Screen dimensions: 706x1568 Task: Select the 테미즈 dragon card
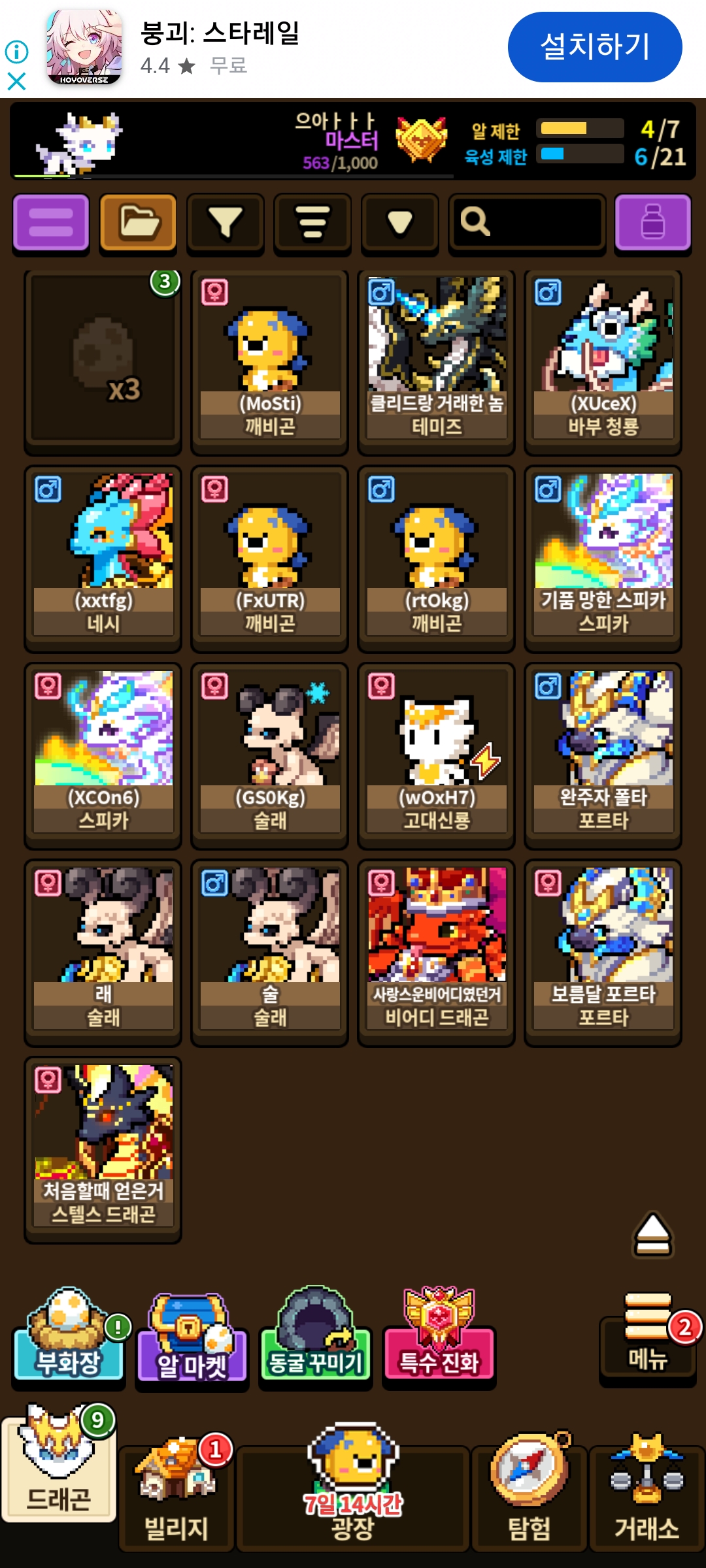[x=437, y=363]
